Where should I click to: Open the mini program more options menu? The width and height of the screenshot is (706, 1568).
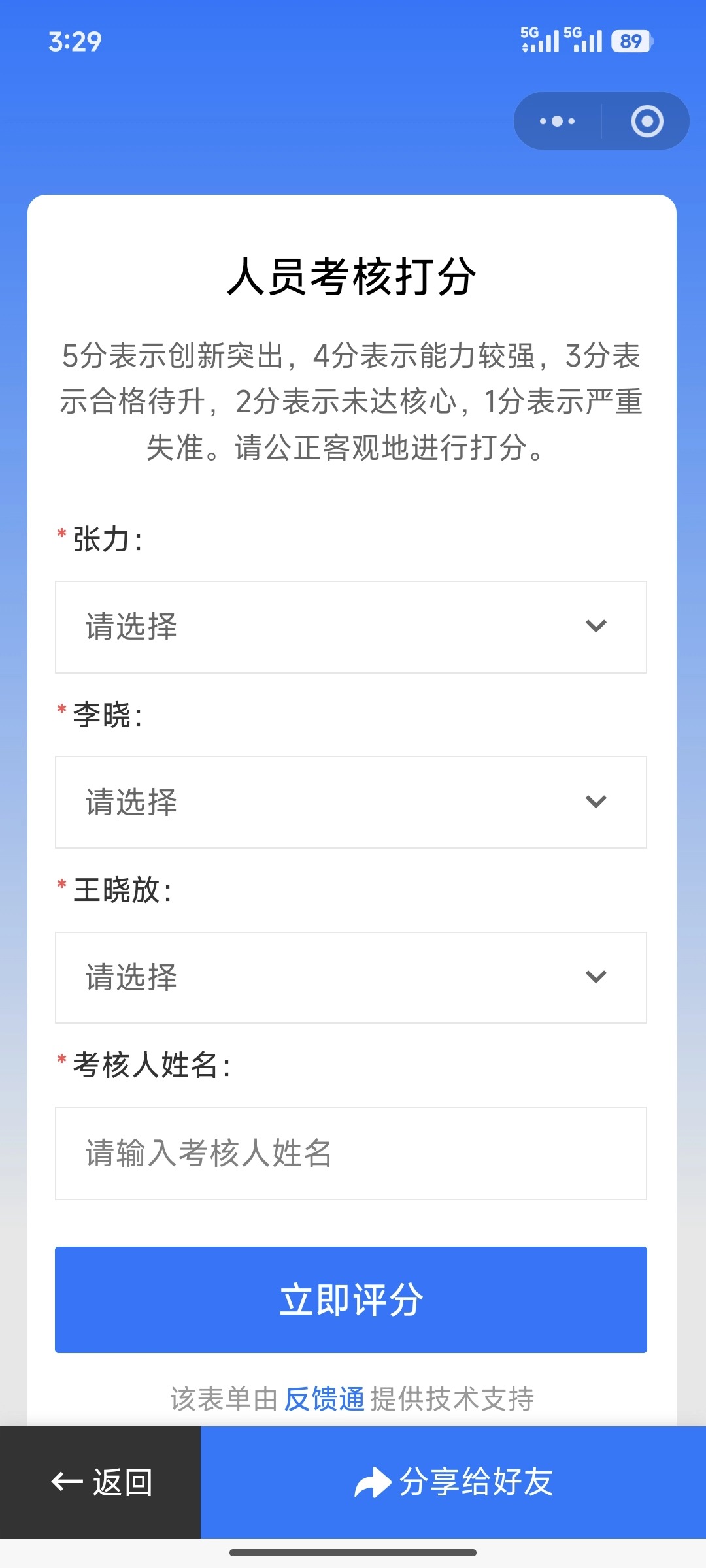(558, 121)
